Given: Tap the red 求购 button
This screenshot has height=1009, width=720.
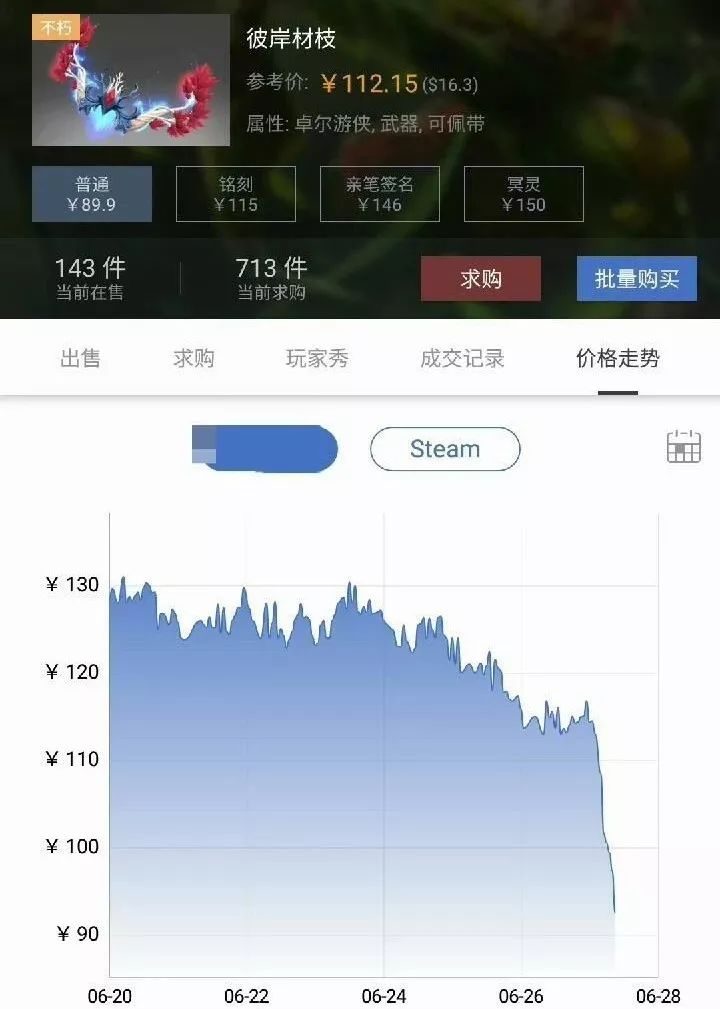Looking at the screenshot, I should [x=481, y=279].
